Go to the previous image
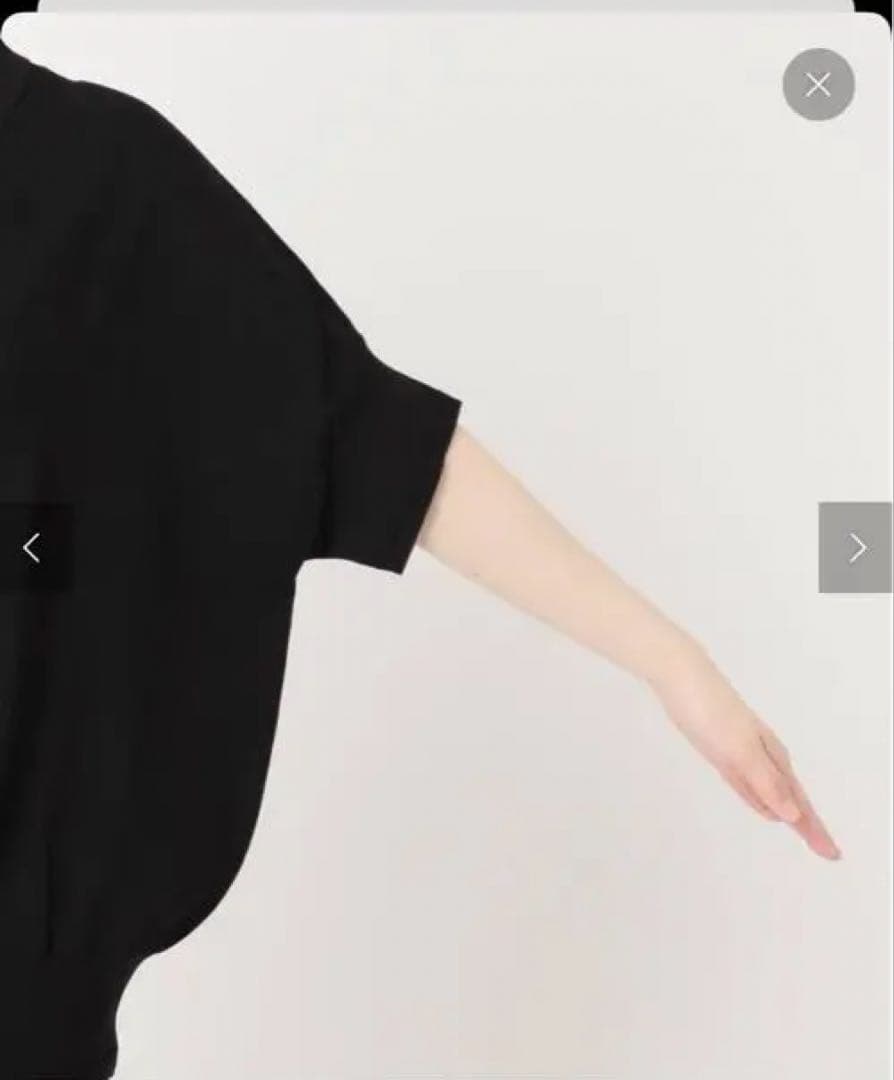 coord(33,547)
